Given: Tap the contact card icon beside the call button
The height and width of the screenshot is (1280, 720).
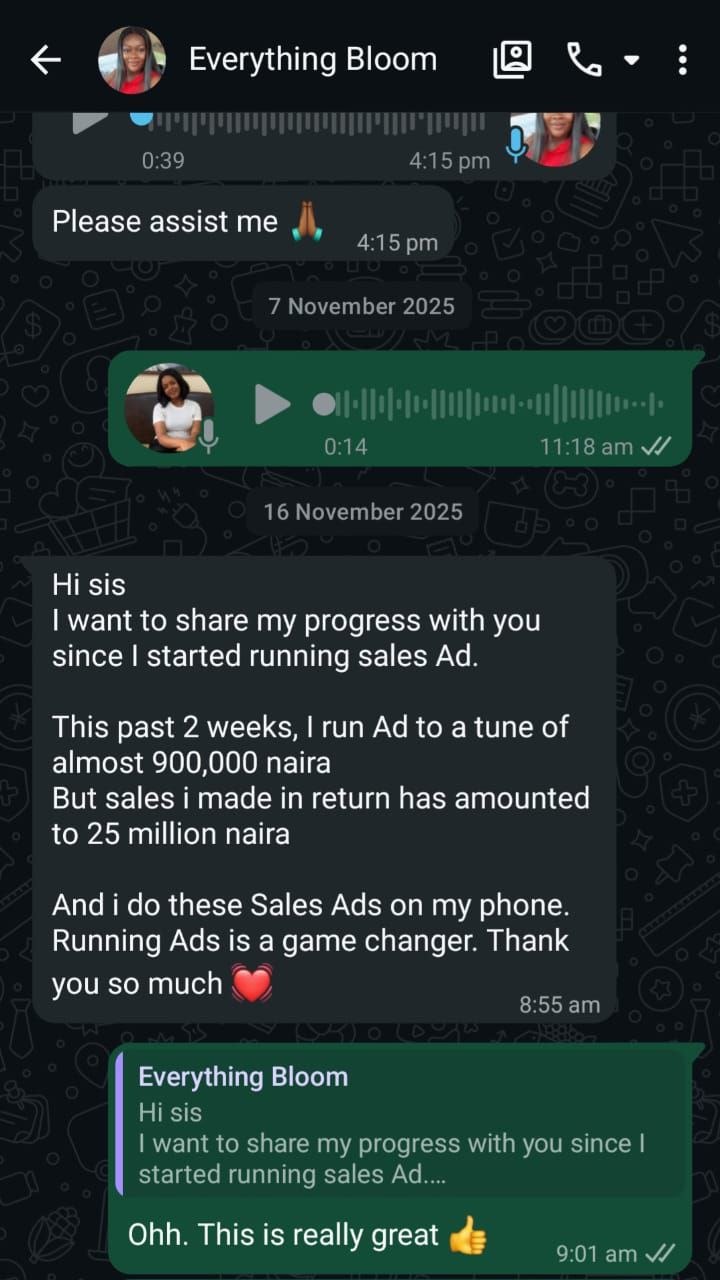Looking at the screenshot, I should [512, 60].
